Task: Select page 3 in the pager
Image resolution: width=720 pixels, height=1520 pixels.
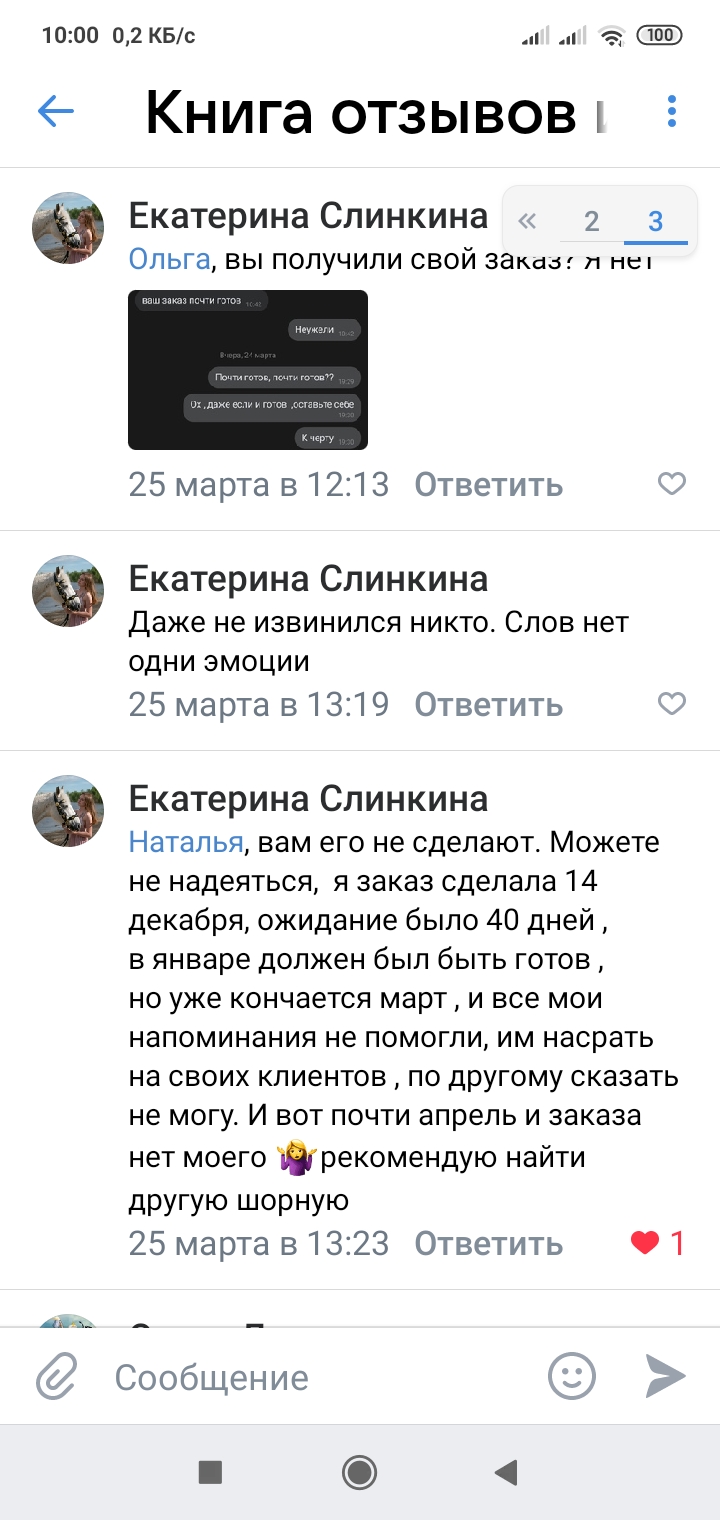Action: pyautogui.click(x=655, y=221)
